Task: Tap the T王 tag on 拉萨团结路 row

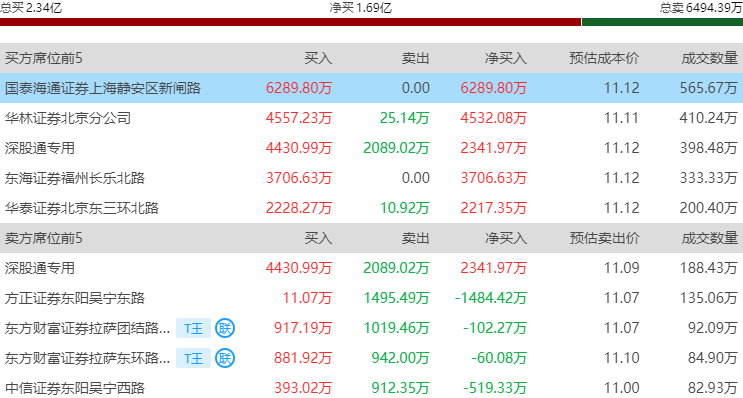Action: pyautogui.click(x=193, y=328)
